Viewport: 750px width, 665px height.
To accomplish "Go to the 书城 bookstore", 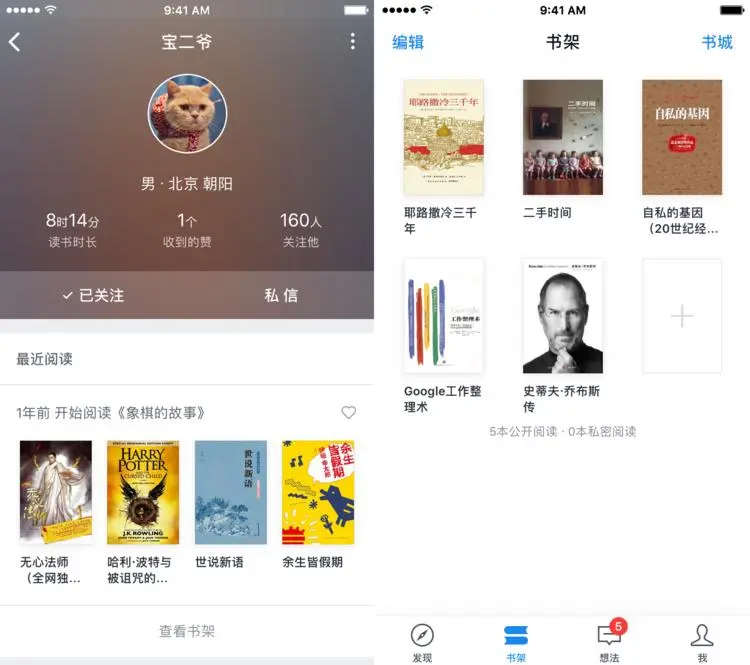I will (x=717, y=42).
